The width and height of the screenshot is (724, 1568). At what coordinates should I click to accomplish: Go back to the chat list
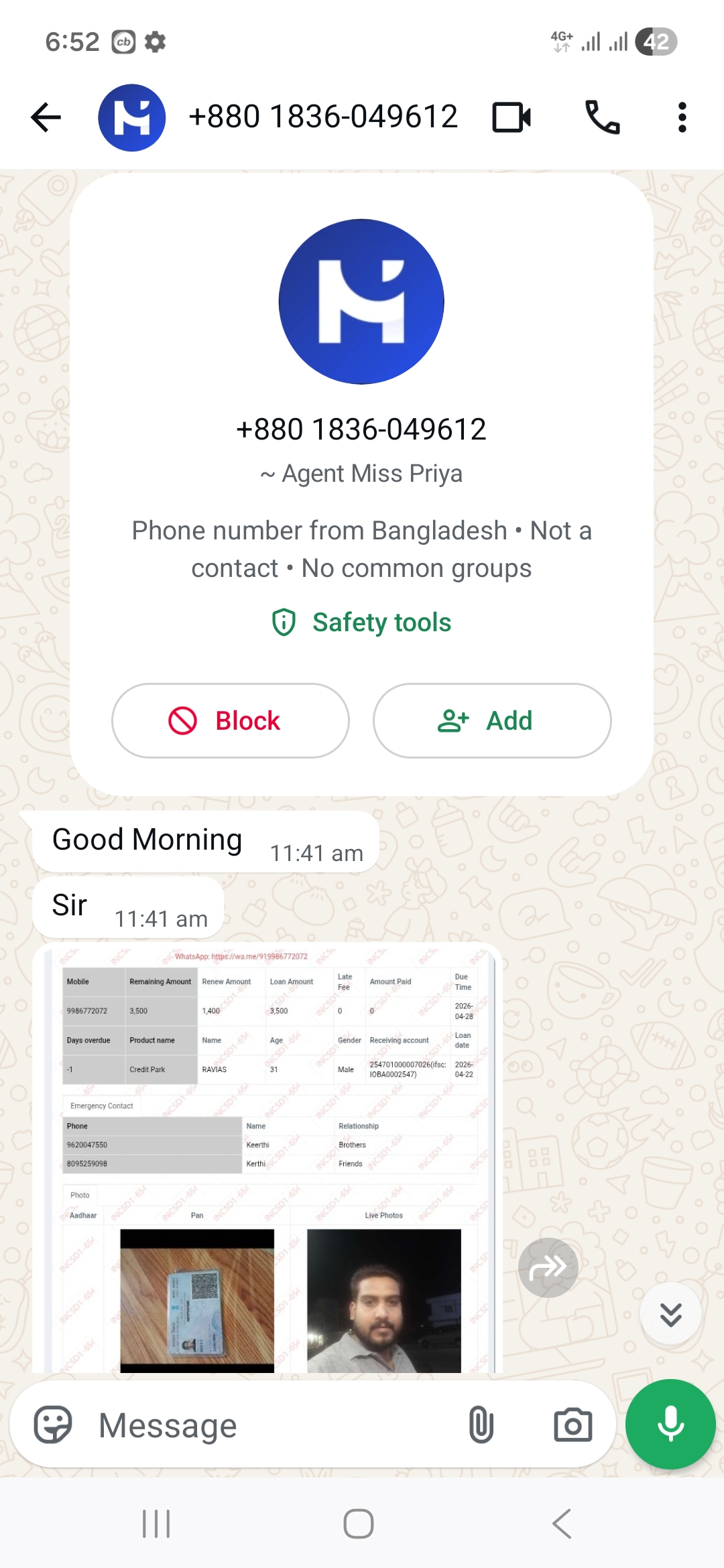tap(46, 118)
